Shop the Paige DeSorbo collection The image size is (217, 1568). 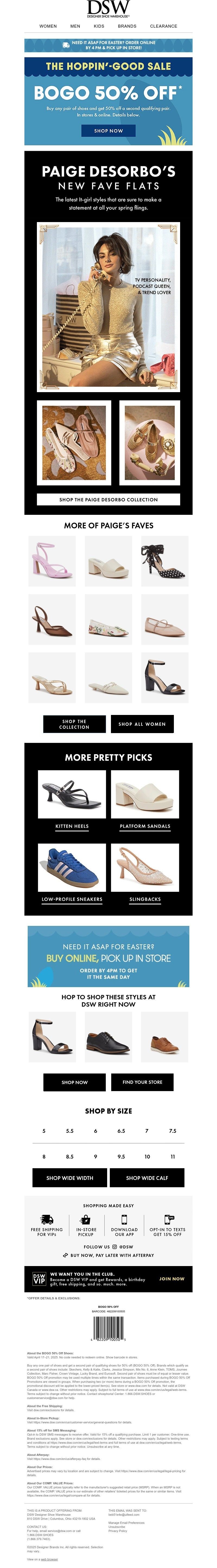tap(108, 499)
